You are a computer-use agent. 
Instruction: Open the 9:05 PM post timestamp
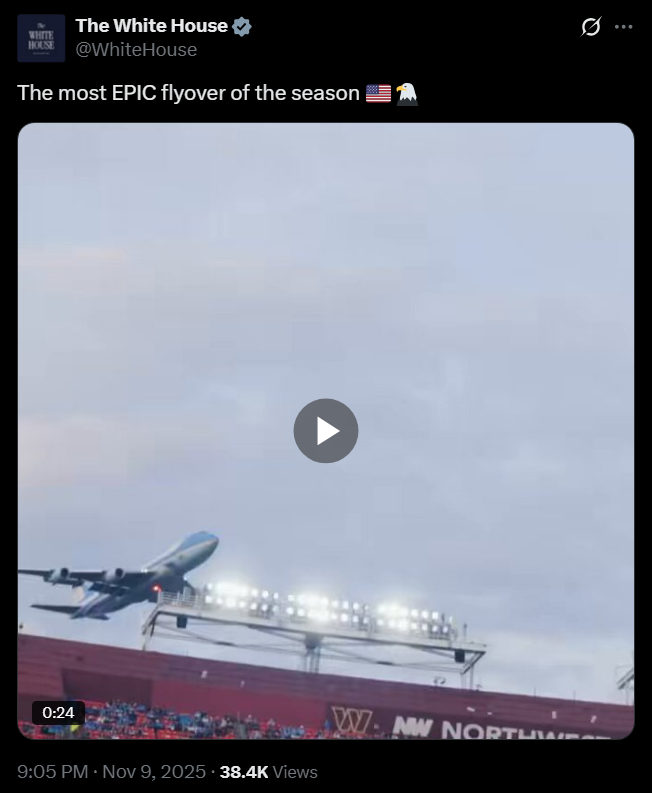pyautogui.click(x=50, y=772)
